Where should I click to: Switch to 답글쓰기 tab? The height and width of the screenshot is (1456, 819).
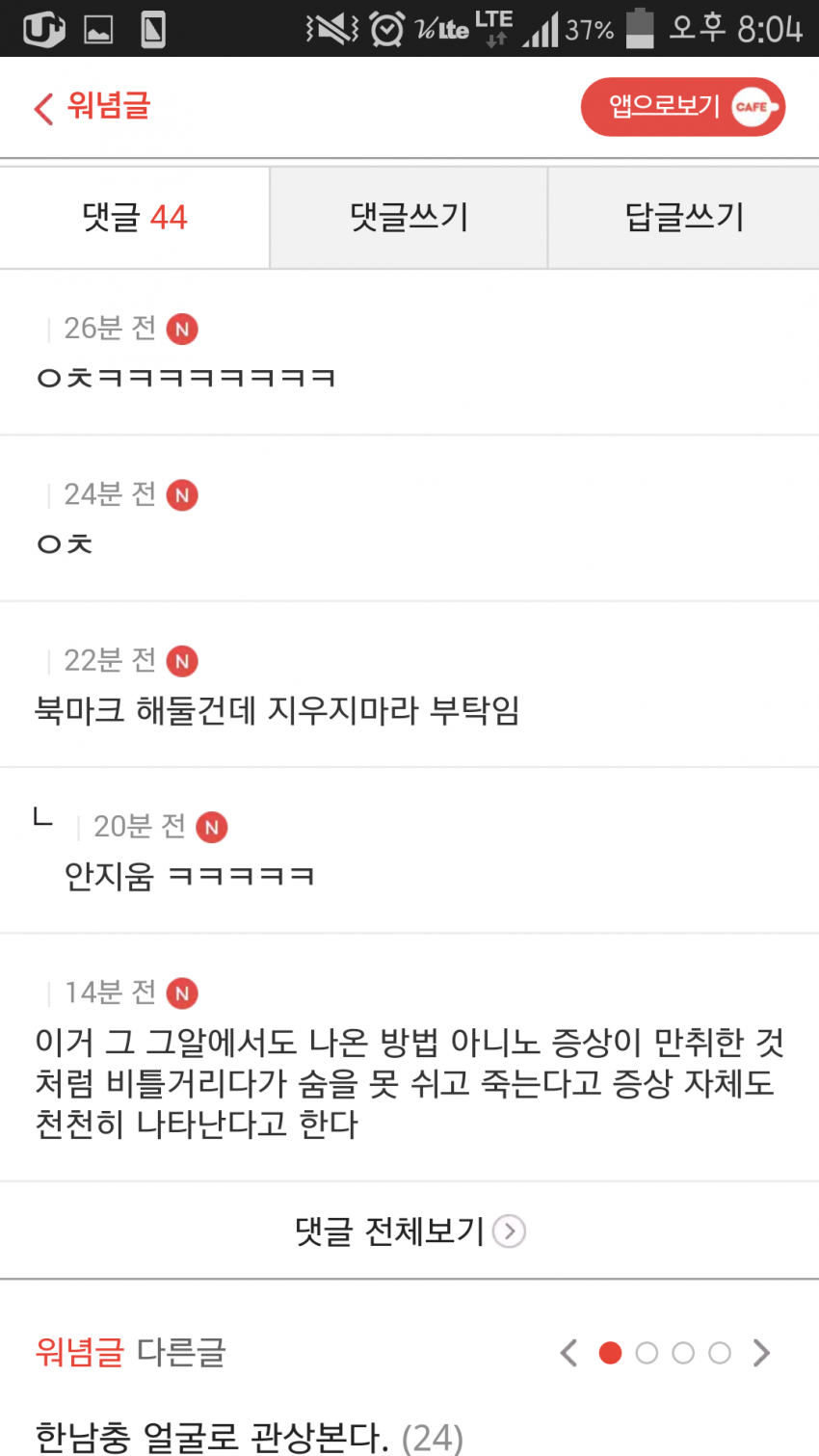[684, 218]
